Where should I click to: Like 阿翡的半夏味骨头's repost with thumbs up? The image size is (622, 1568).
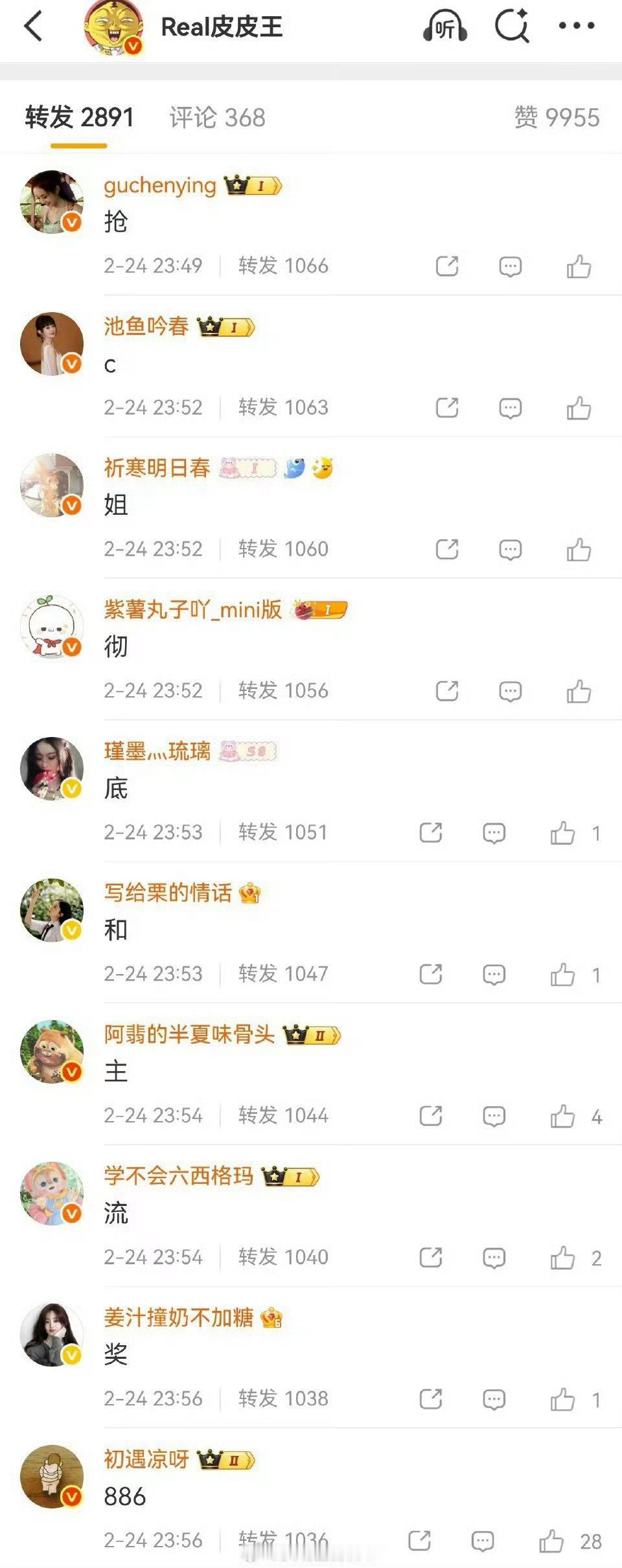(564, 1115)
